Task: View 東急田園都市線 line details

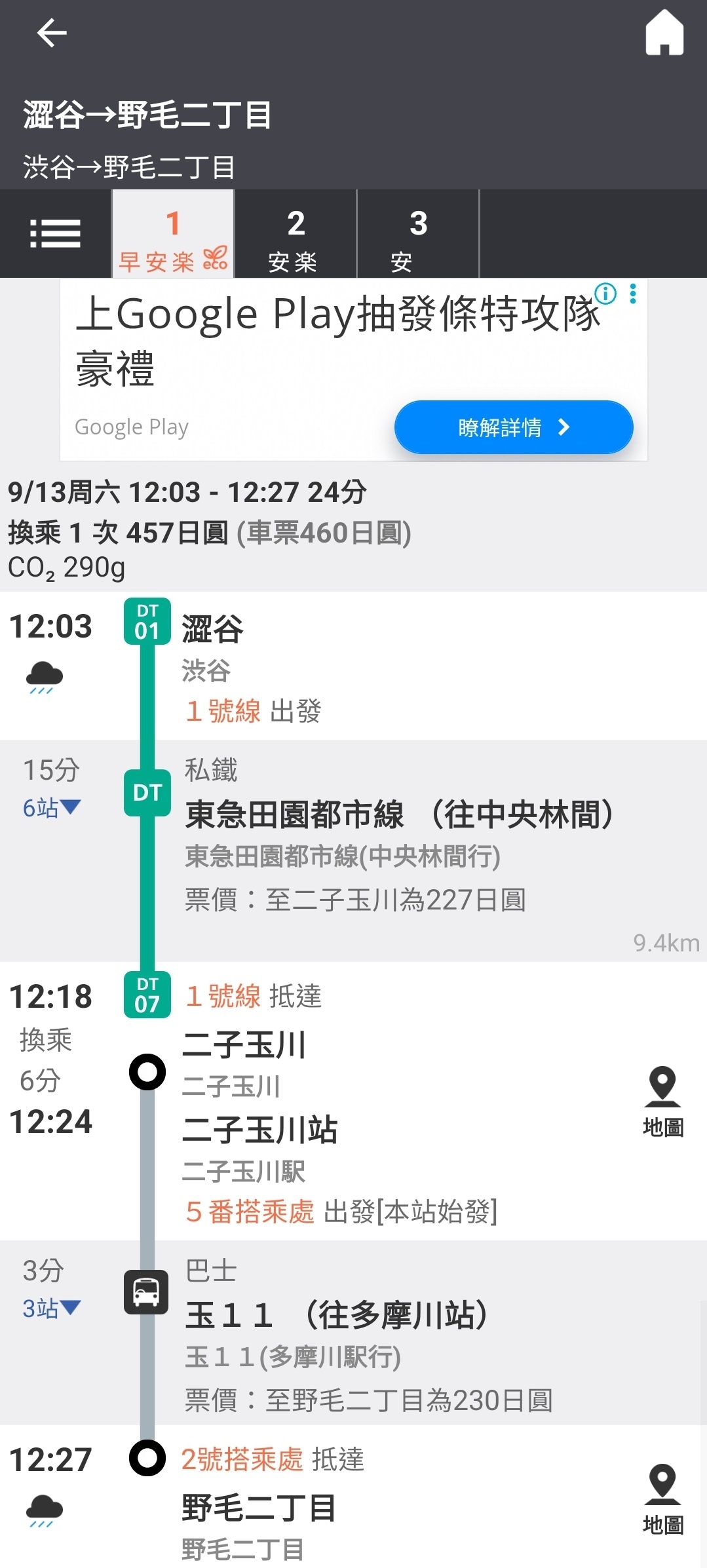Action: tap(398, 815)
